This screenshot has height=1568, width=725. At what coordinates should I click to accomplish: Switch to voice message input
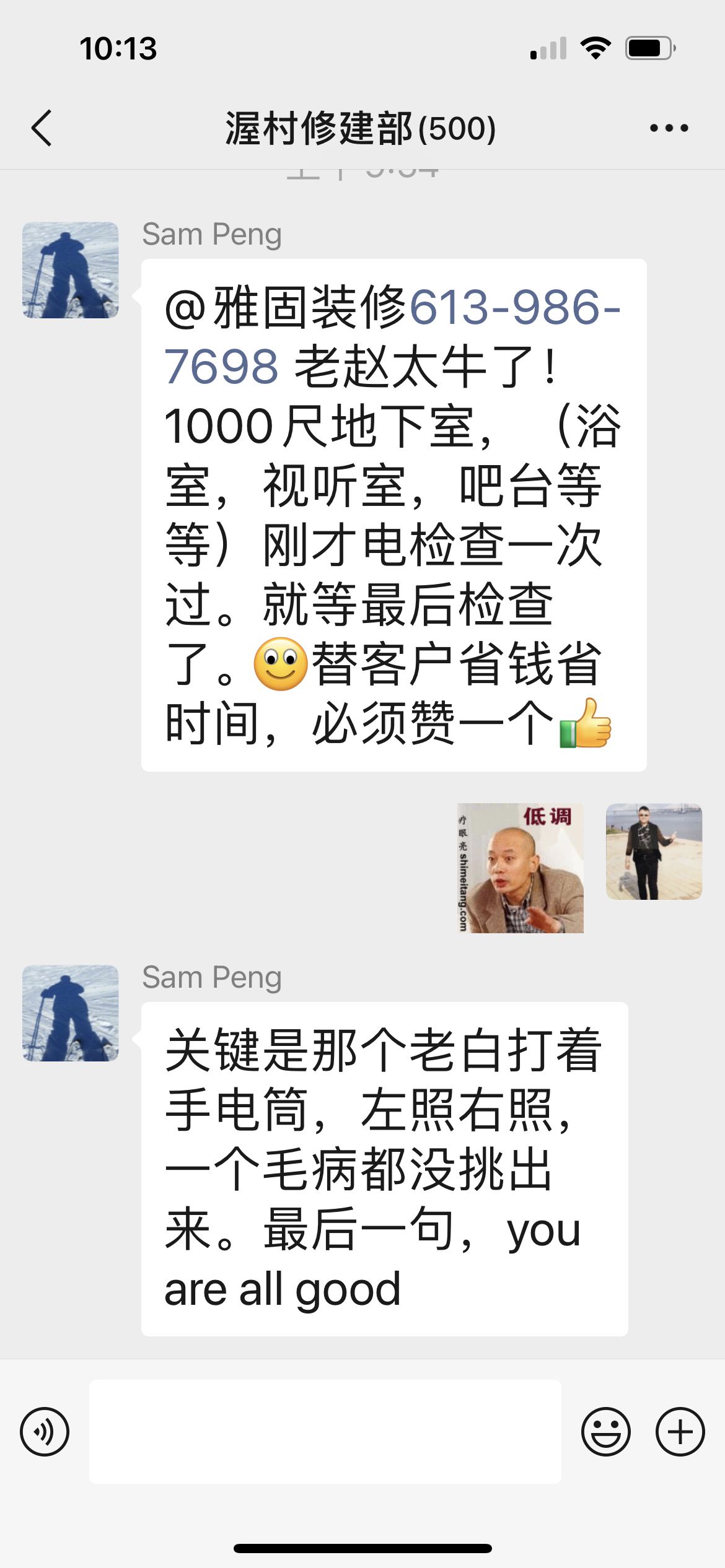[x=45, y=1431]
